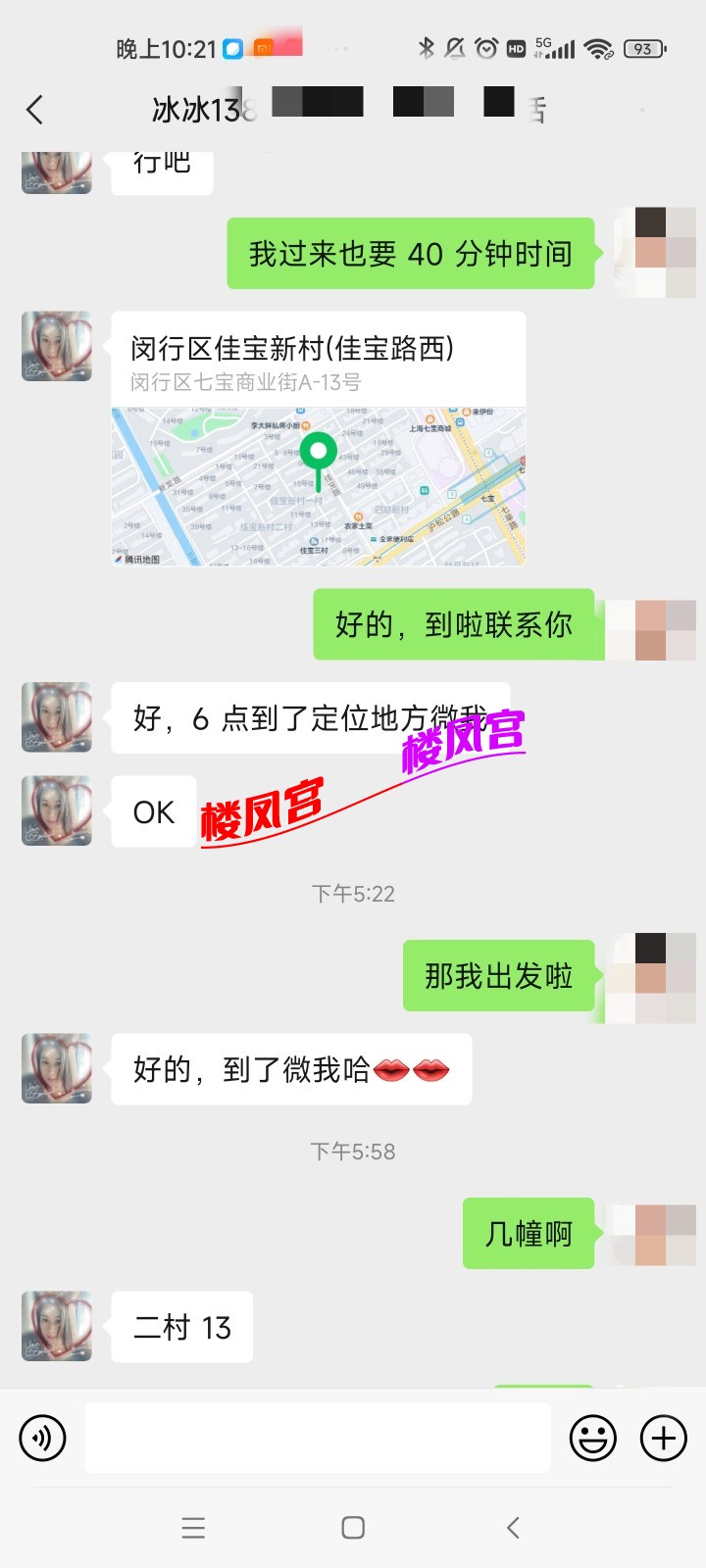Open the shared location card 闵行区佳宝新村

pyautogui.click(x=318, y=438)
